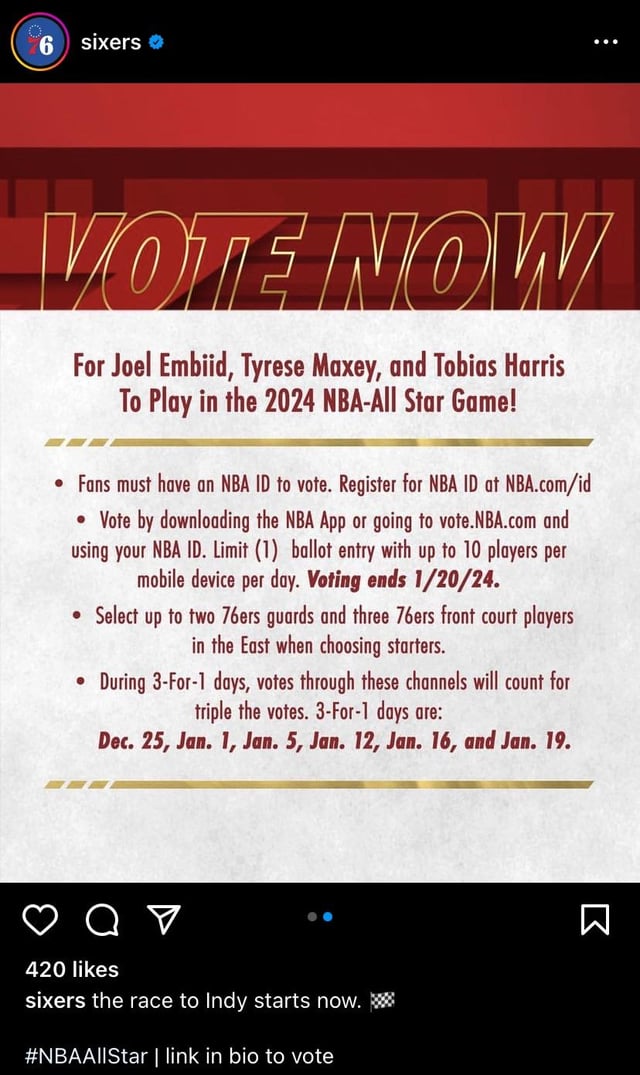View the list of 420 likes
640x1075 pixels.
72,969
